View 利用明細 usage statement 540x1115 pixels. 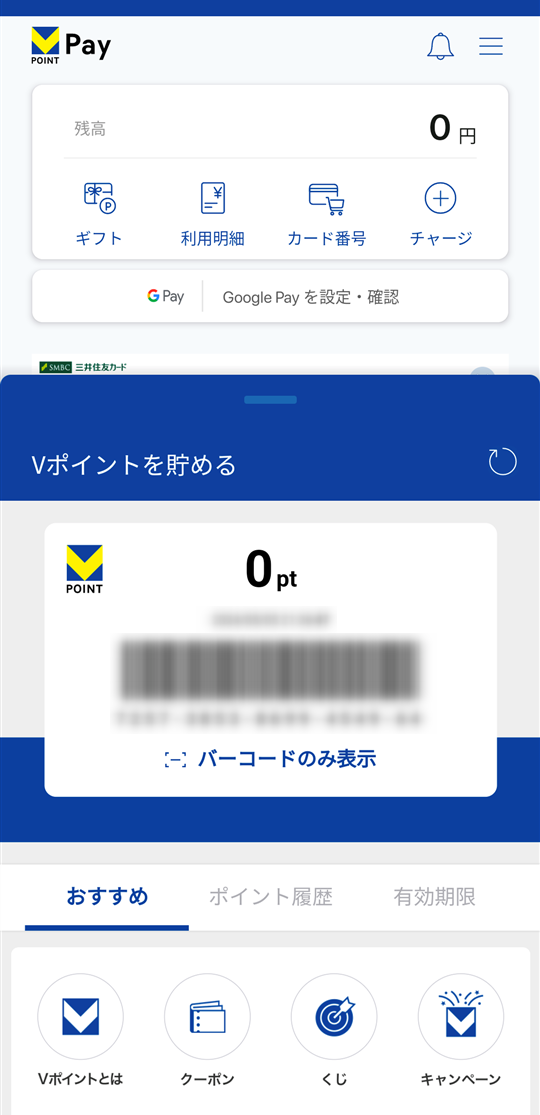[213, 213]
